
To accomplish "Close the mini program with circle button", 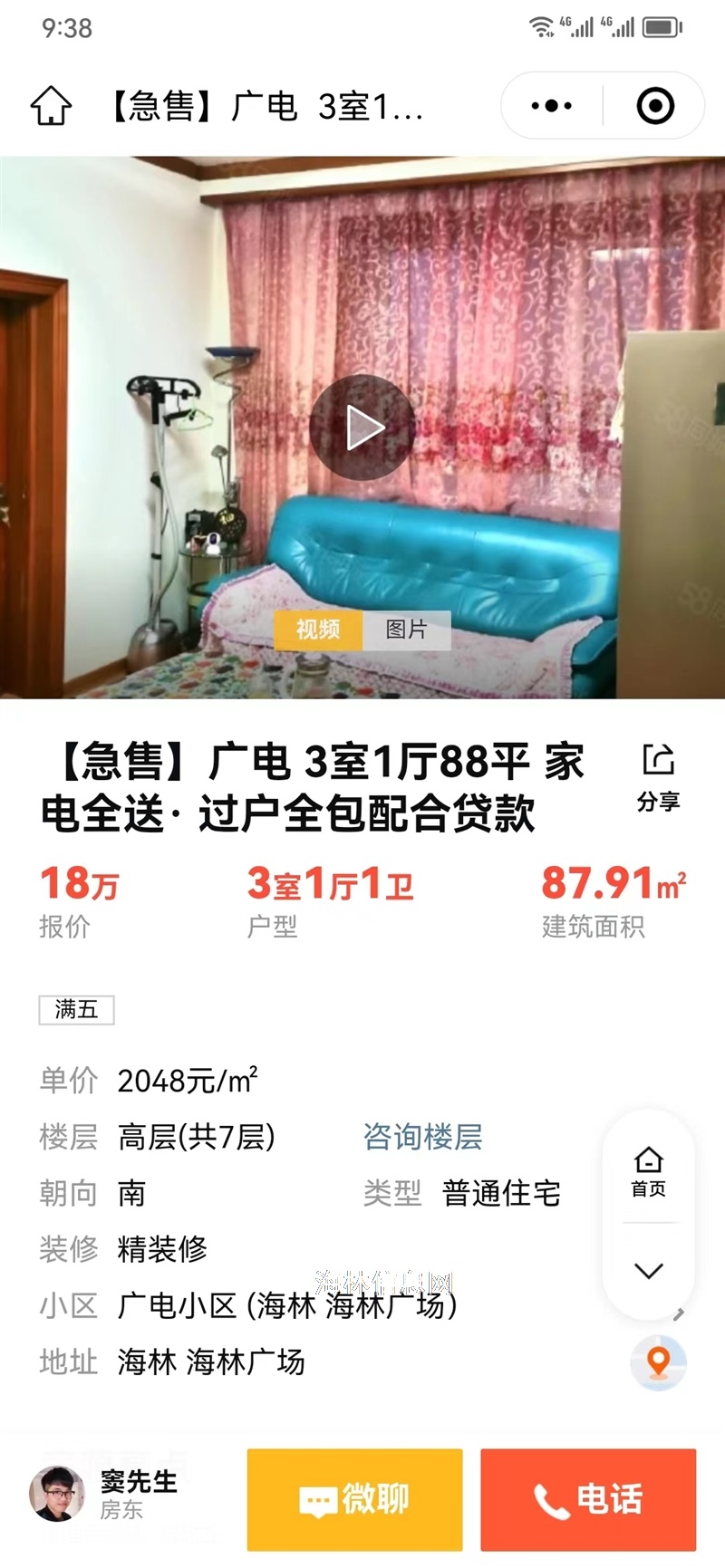I will 655,106.
